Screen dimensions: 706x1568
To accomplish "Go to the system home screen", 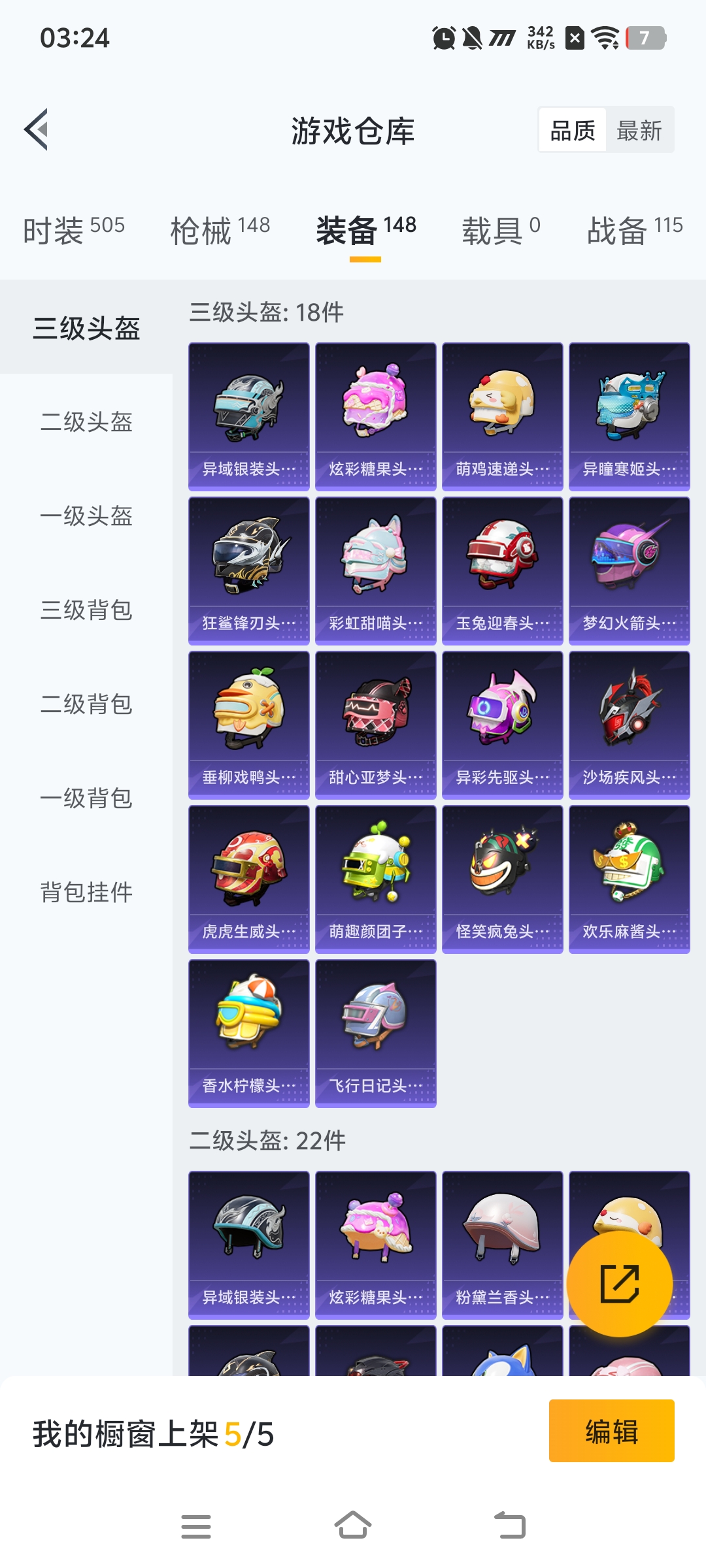I will pos(353,1526).
